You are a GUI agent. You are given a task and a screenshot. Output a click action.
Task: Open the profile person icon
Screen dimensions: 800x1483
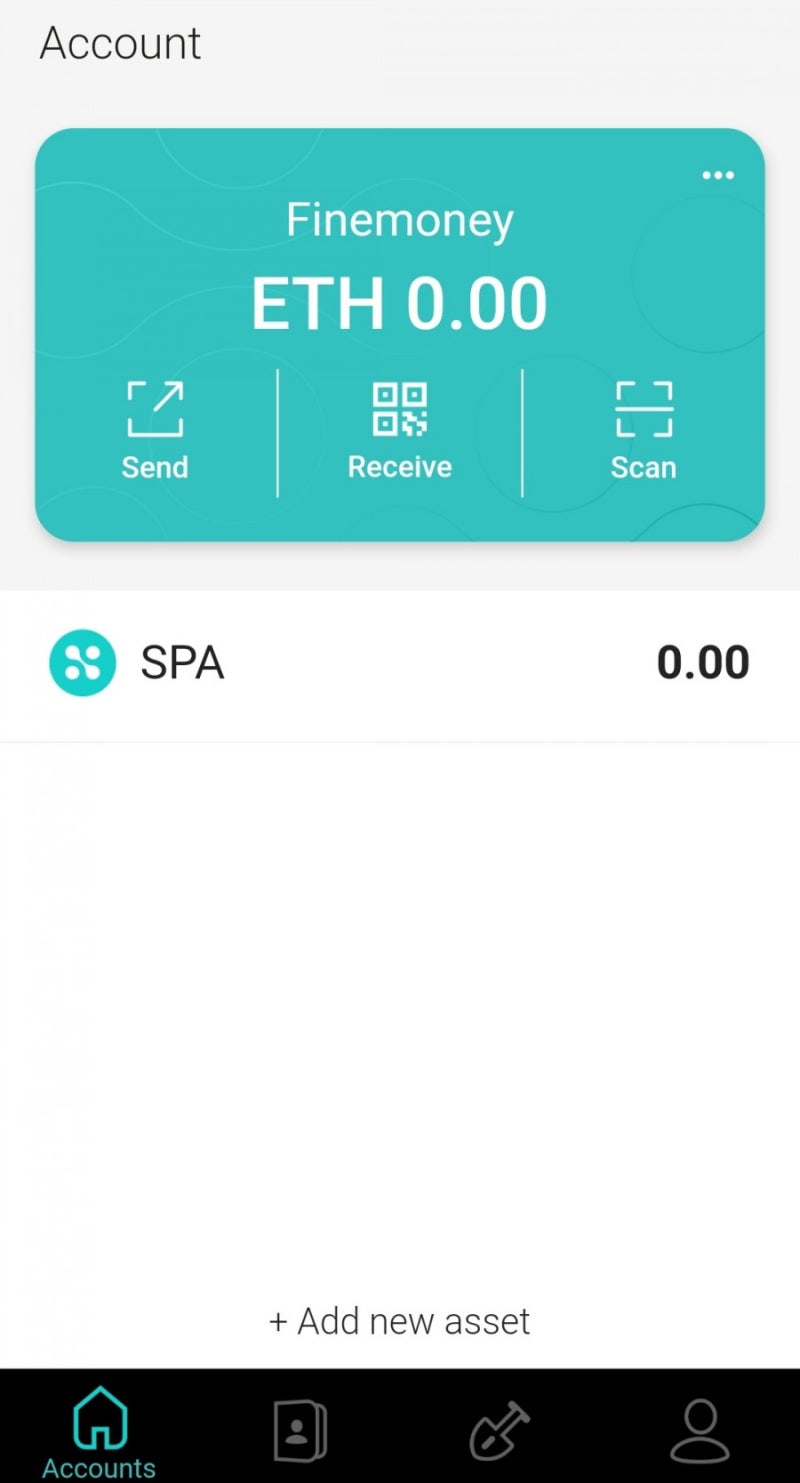tap(700, 1430)
